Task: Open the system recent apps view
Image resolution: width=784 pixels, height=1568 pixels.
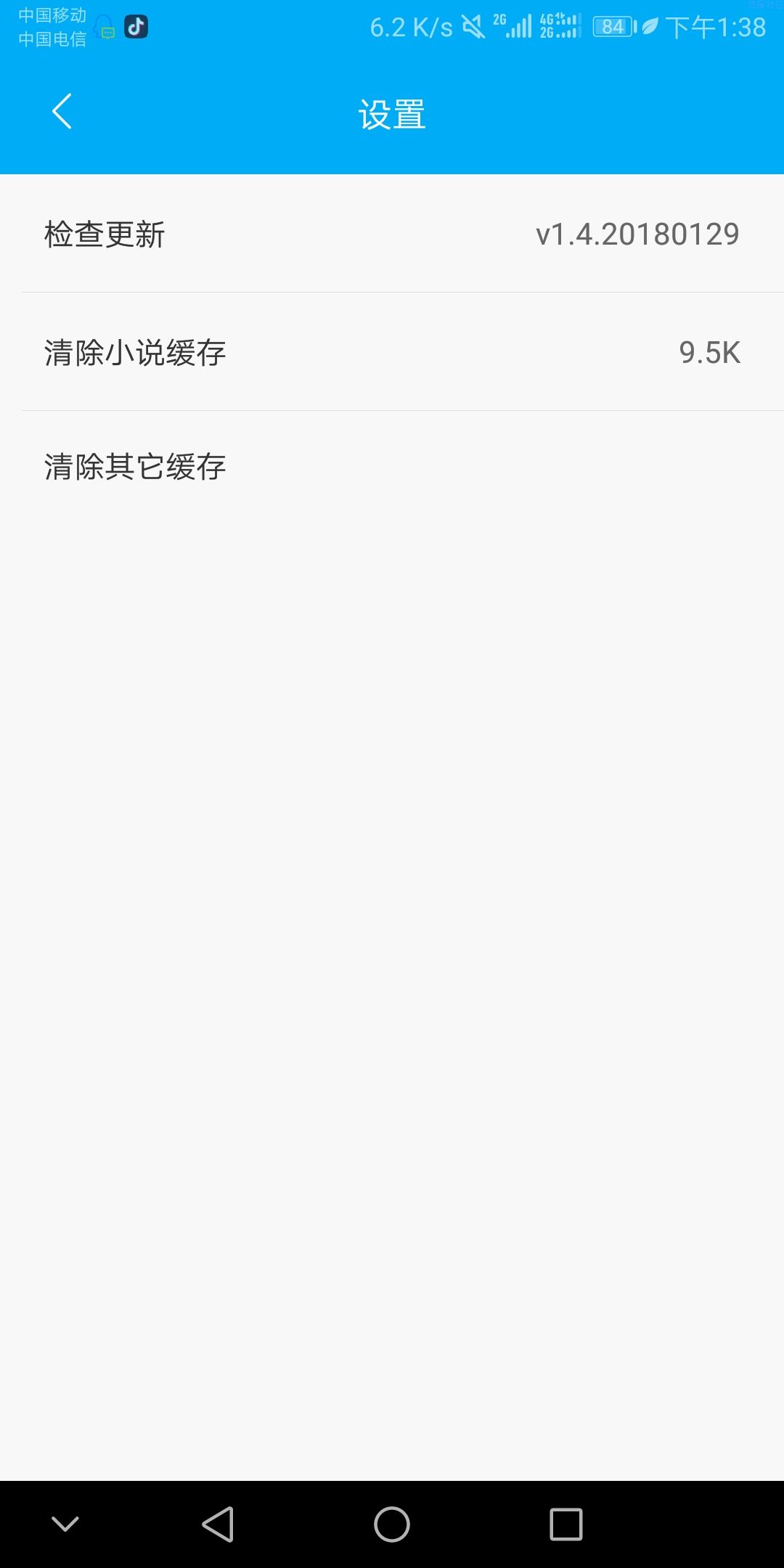Action: [566, 1524]
